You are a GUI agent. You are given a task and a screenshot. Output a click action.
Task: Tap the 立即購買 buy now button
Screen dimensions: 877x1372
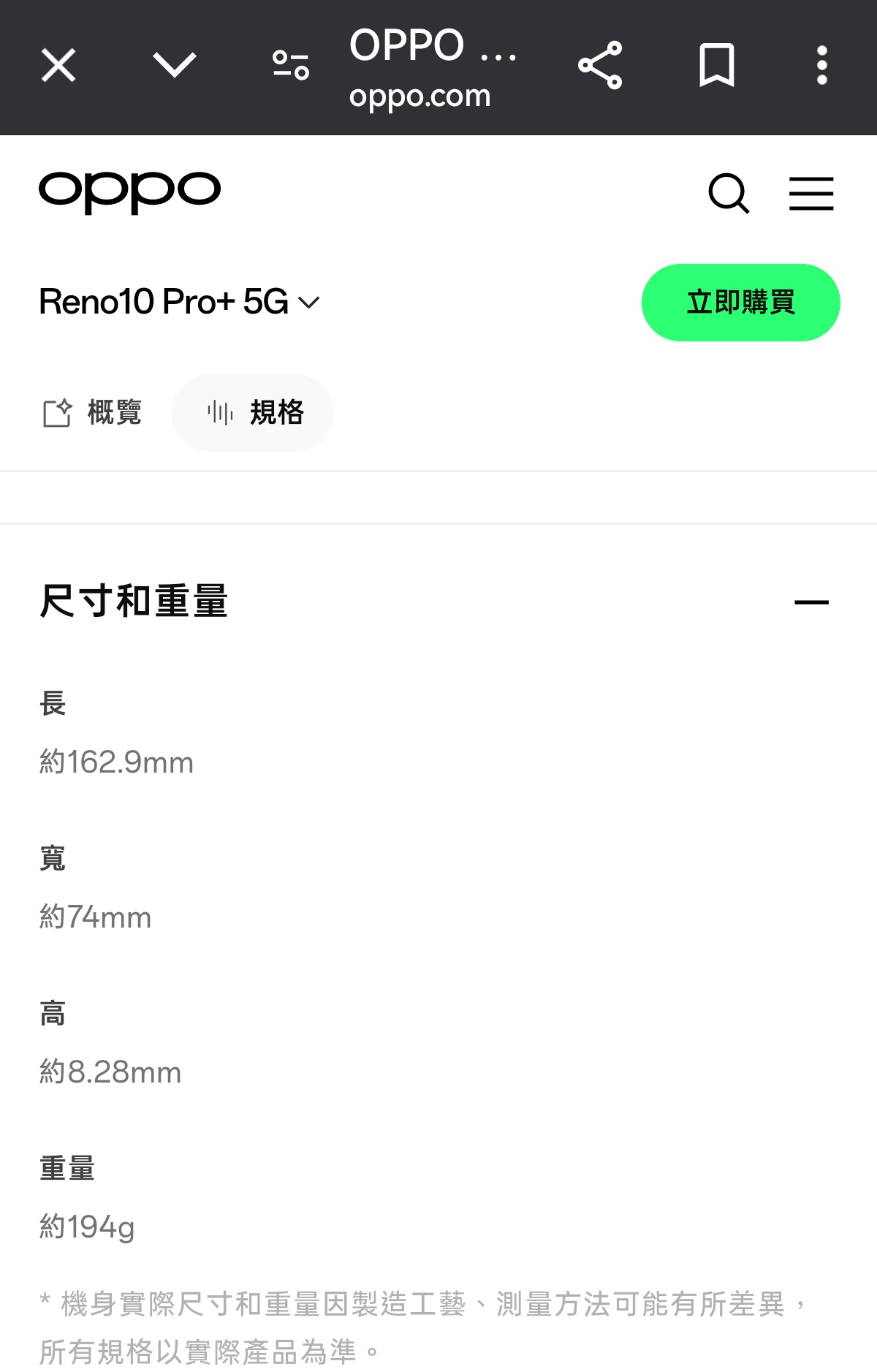pyautogui.click(x=740, y=303)
